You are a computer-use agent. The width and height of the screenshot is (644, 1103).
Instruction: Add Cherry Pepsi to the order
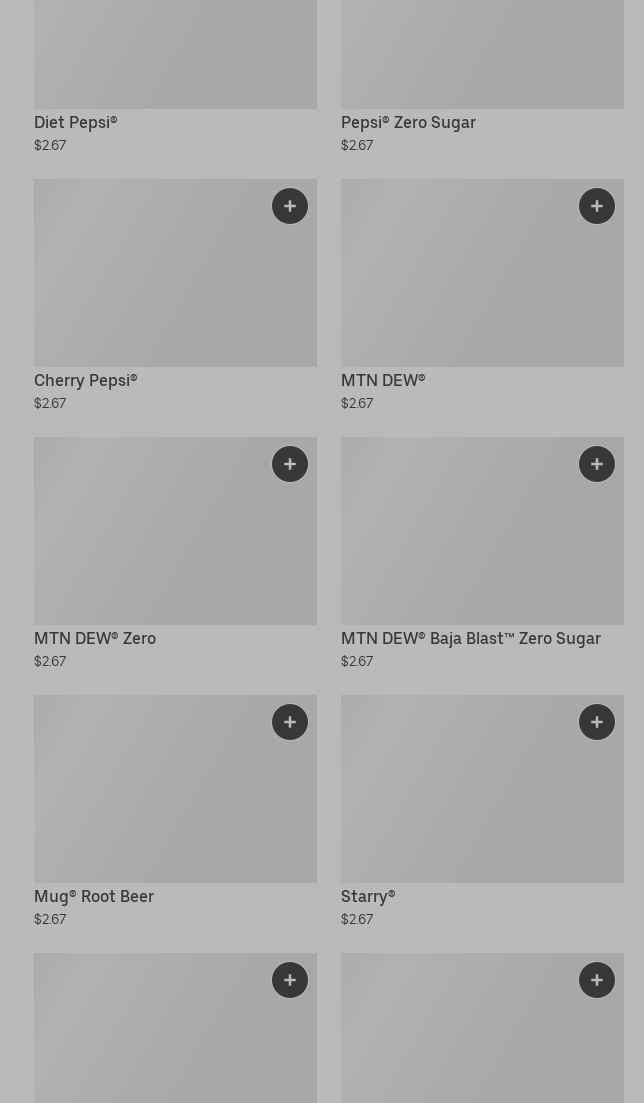[290, 206]
